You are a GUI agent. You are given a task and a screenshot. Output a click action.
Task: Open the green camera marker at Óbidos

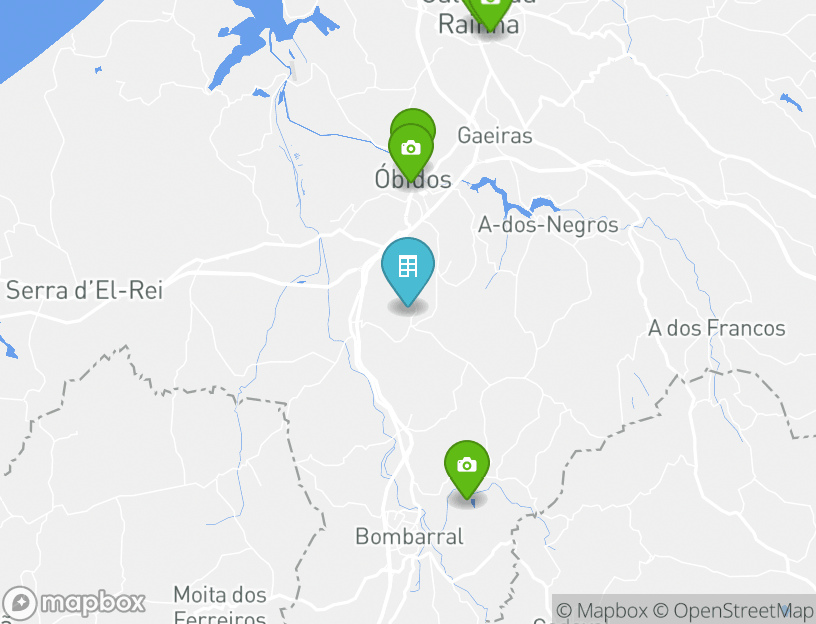pyautogui.click(x=410, y=149)
